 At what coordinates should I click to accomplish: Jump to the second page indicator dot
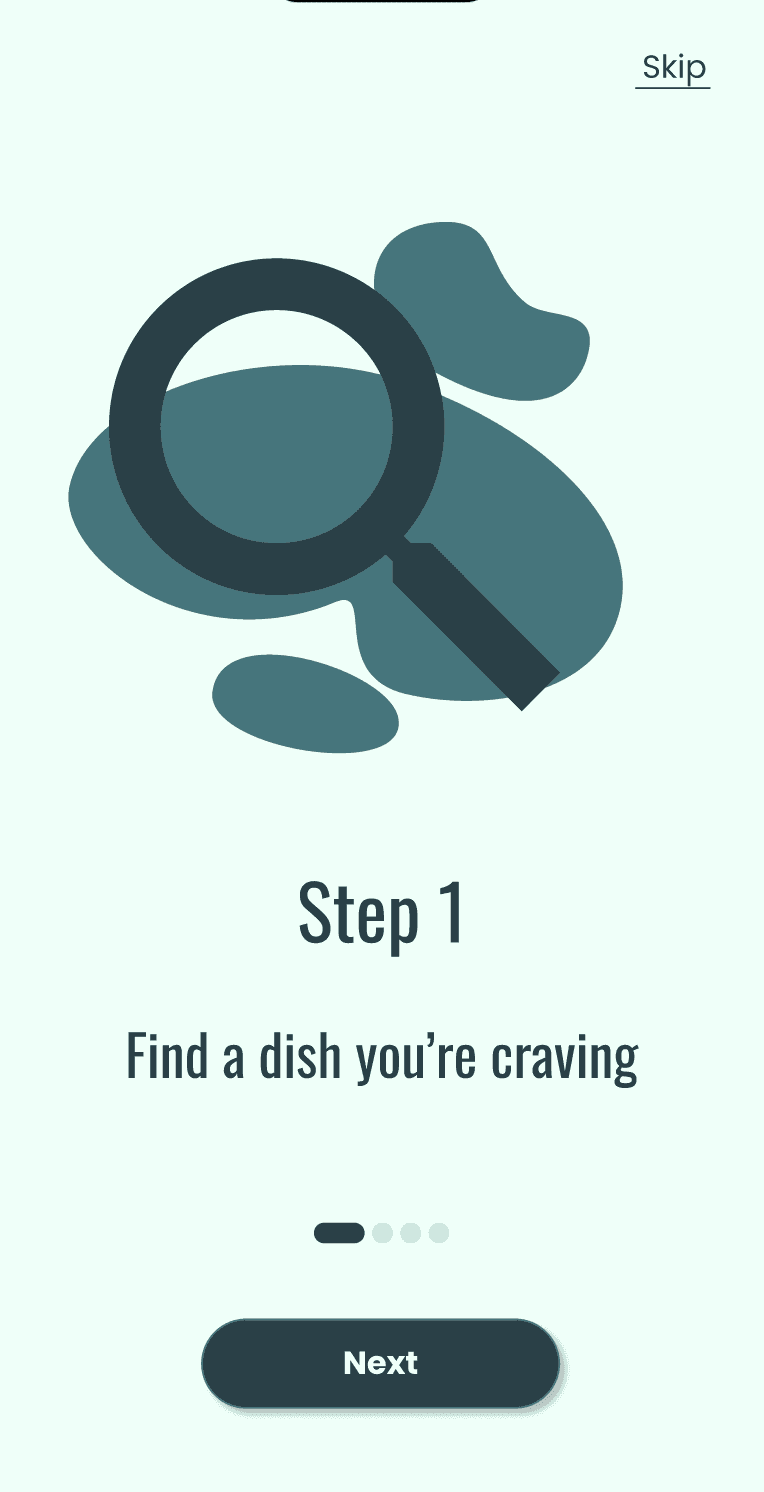[382, 1233]
